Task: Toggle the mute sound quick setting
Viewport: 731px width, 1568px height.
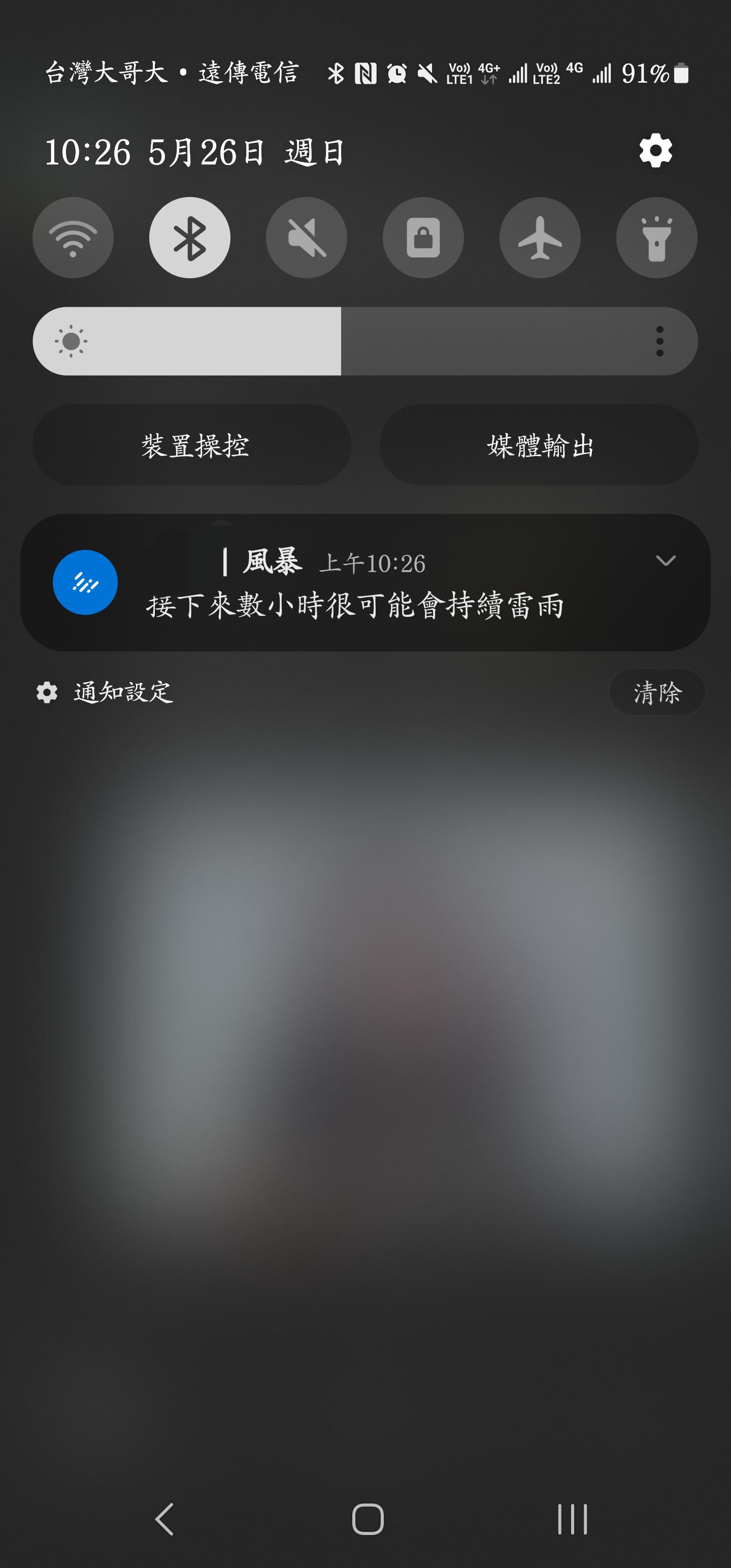Action: click(307, 238)
